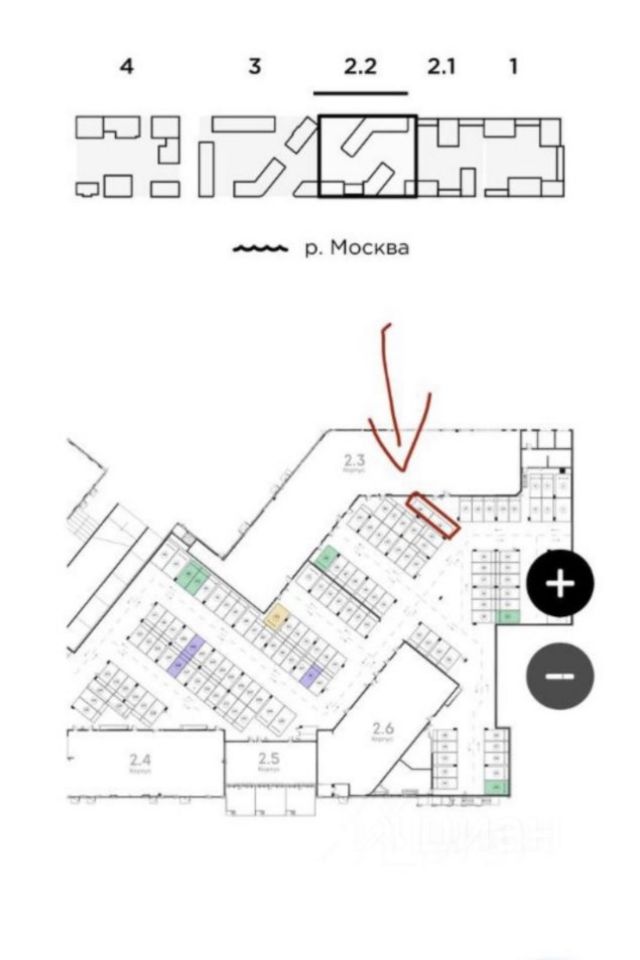Zoom in on the parking plan
This screenshot has width=640, height=960.
560,584
